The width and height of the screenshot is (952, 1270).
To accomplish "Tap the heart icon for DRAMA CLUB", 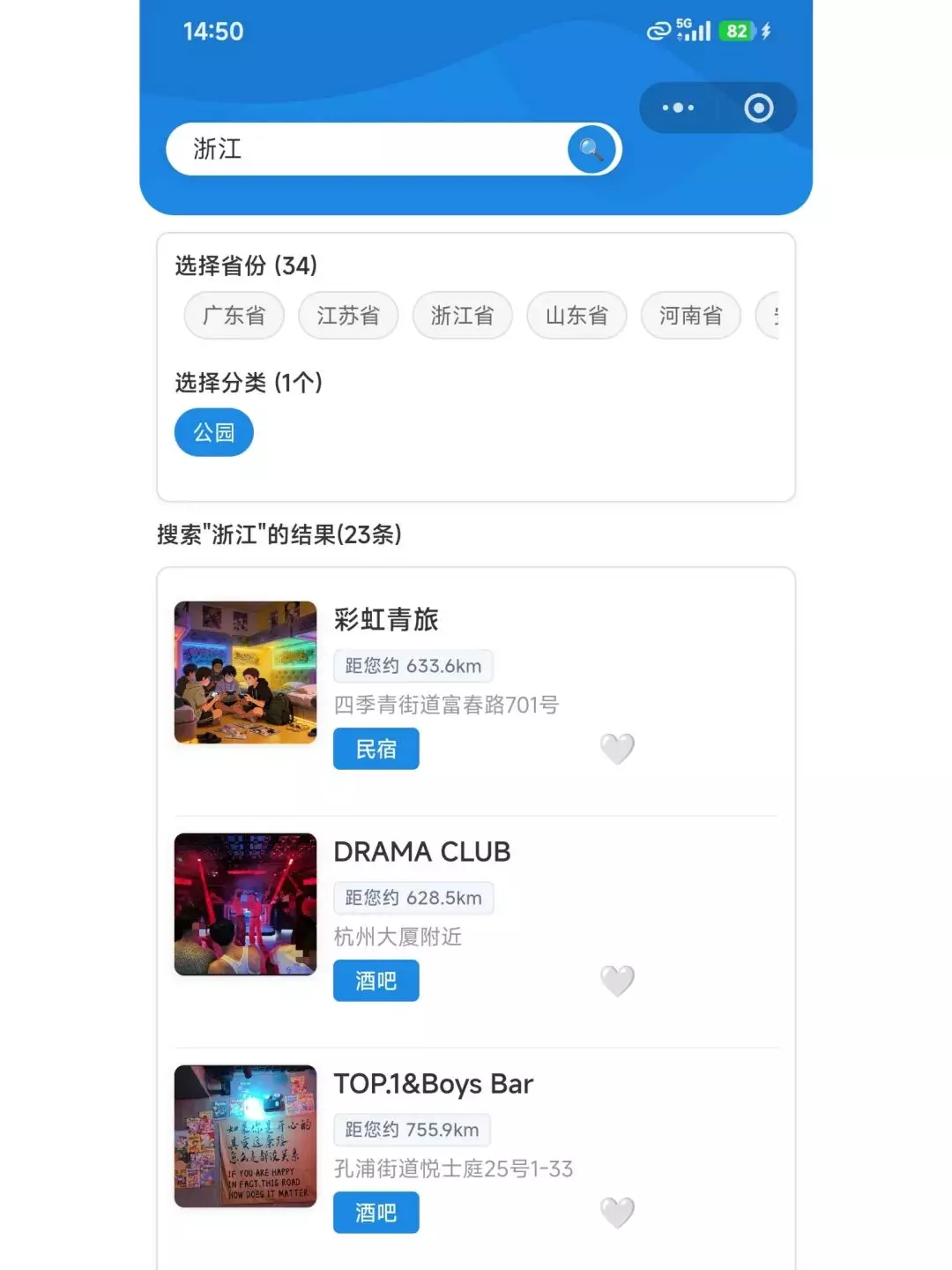I will (x=617, y=980).
